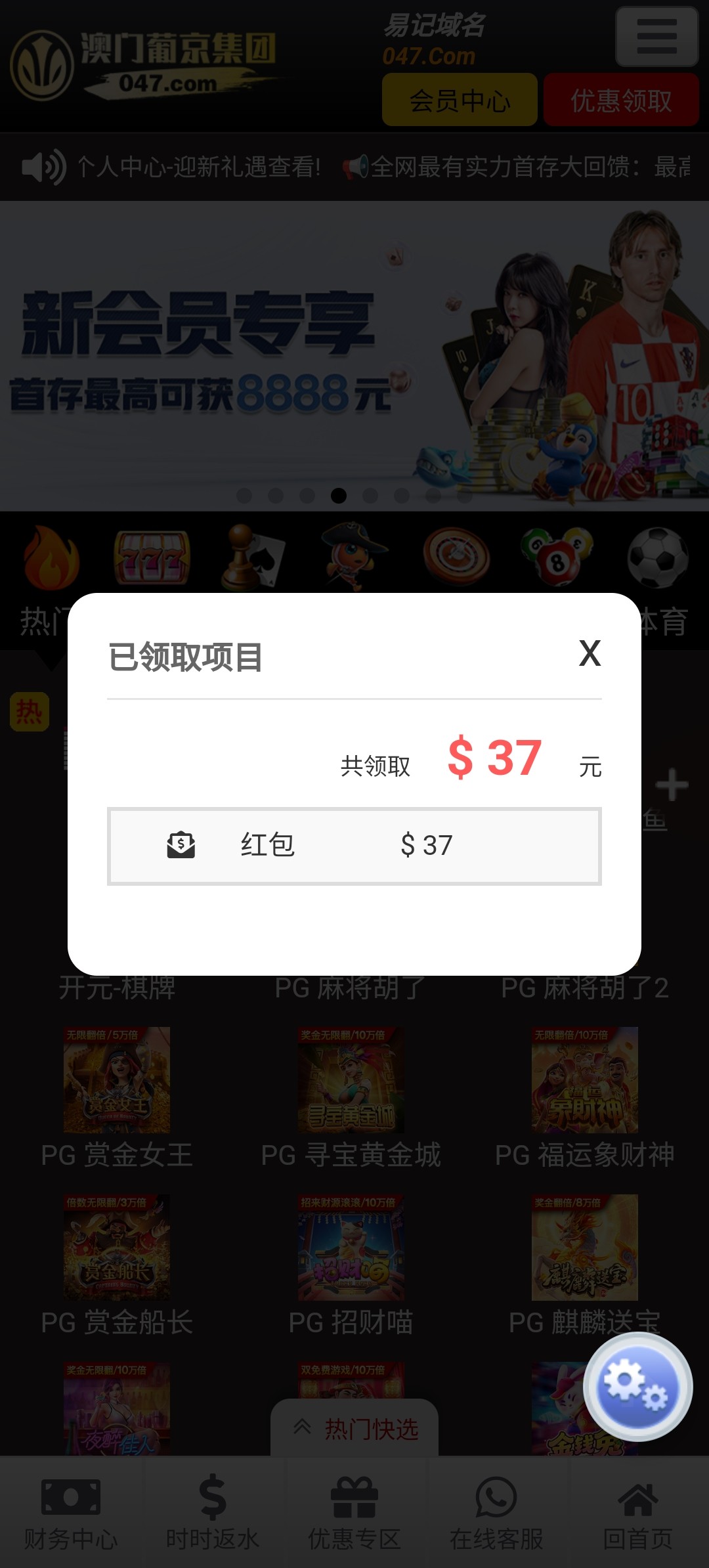This screenshot has width=709, height=1568.
Task: Tap the 优惠领取 button
Action: 621,100
